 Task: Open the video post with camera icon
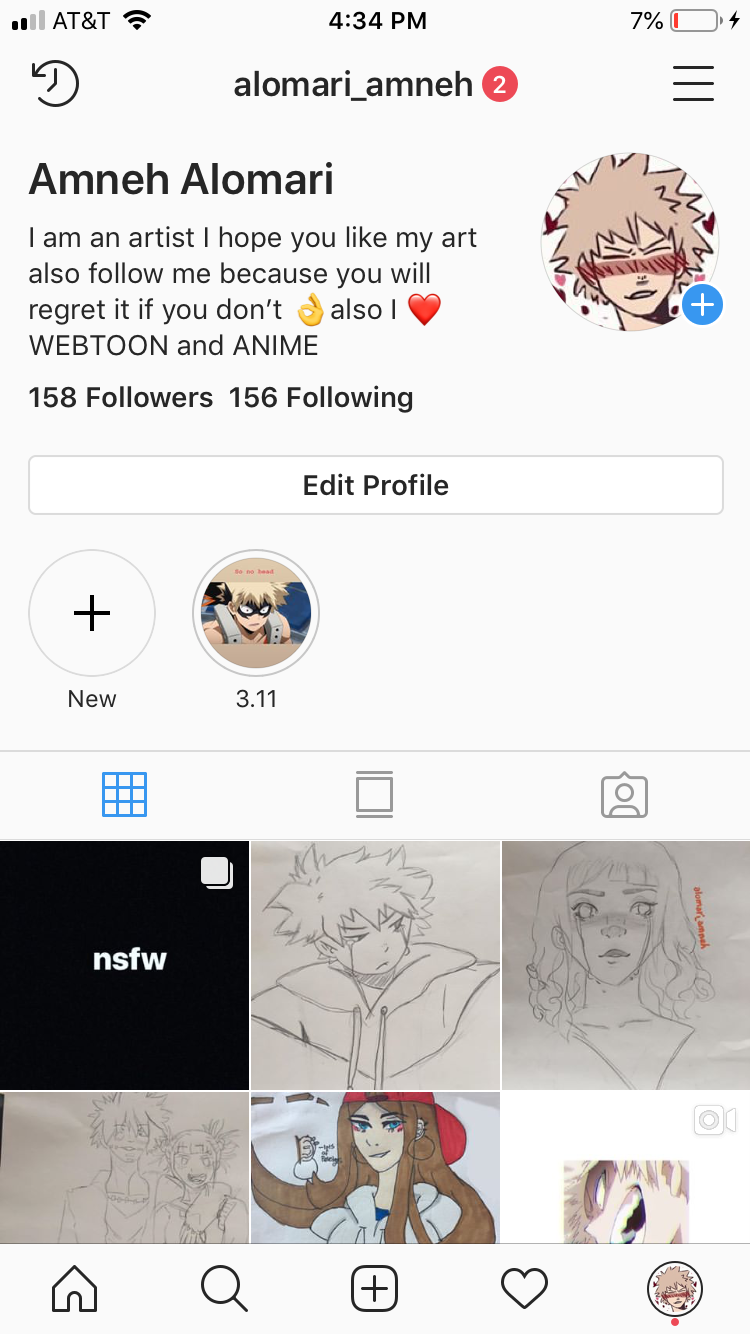(626, 1167)
